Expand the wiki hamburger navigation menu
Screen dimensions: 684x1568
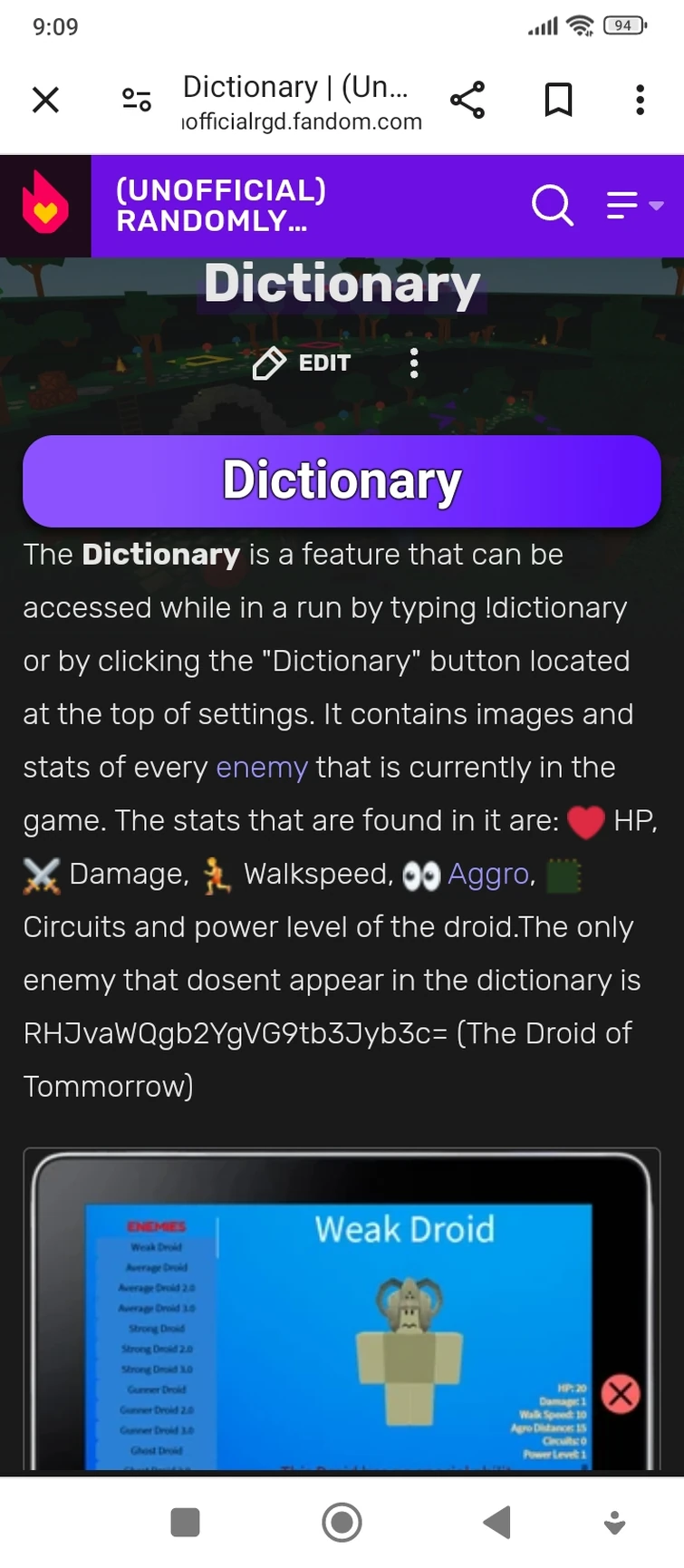click(x=622, y=206)
